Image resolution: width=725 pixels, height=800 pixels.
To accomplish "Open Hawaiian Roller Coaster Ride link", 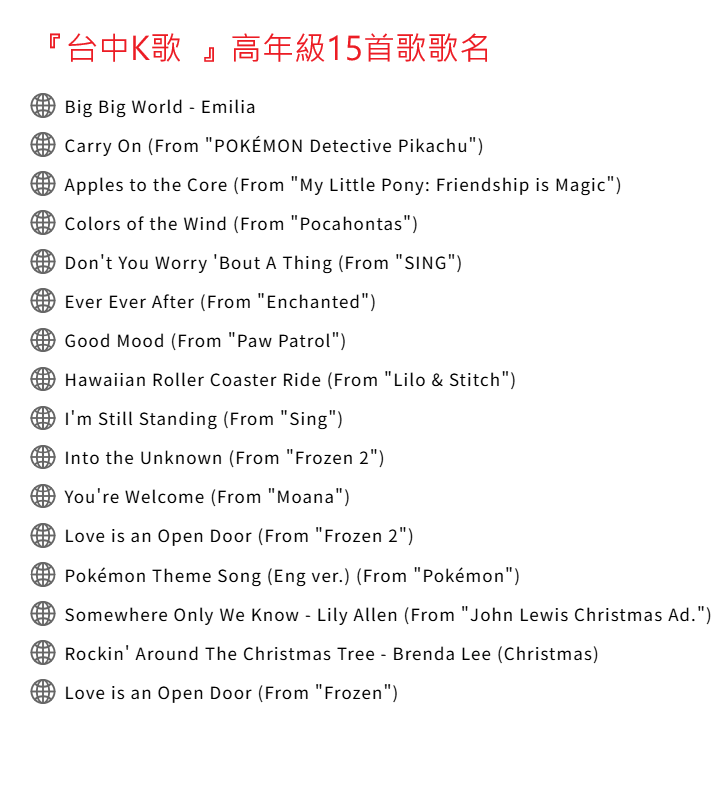I will click(290, 380).
